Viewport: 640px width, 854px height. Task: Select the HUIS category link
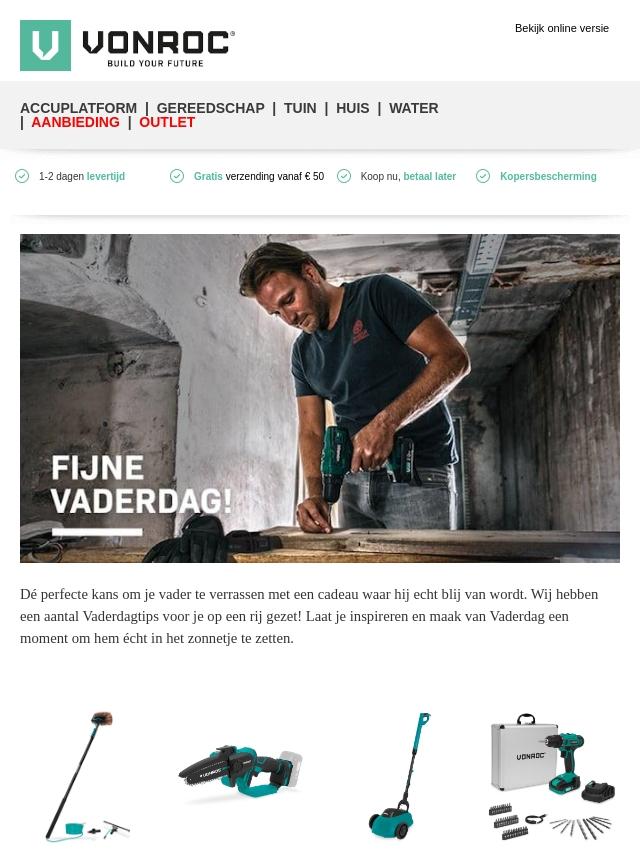point(352,108)
